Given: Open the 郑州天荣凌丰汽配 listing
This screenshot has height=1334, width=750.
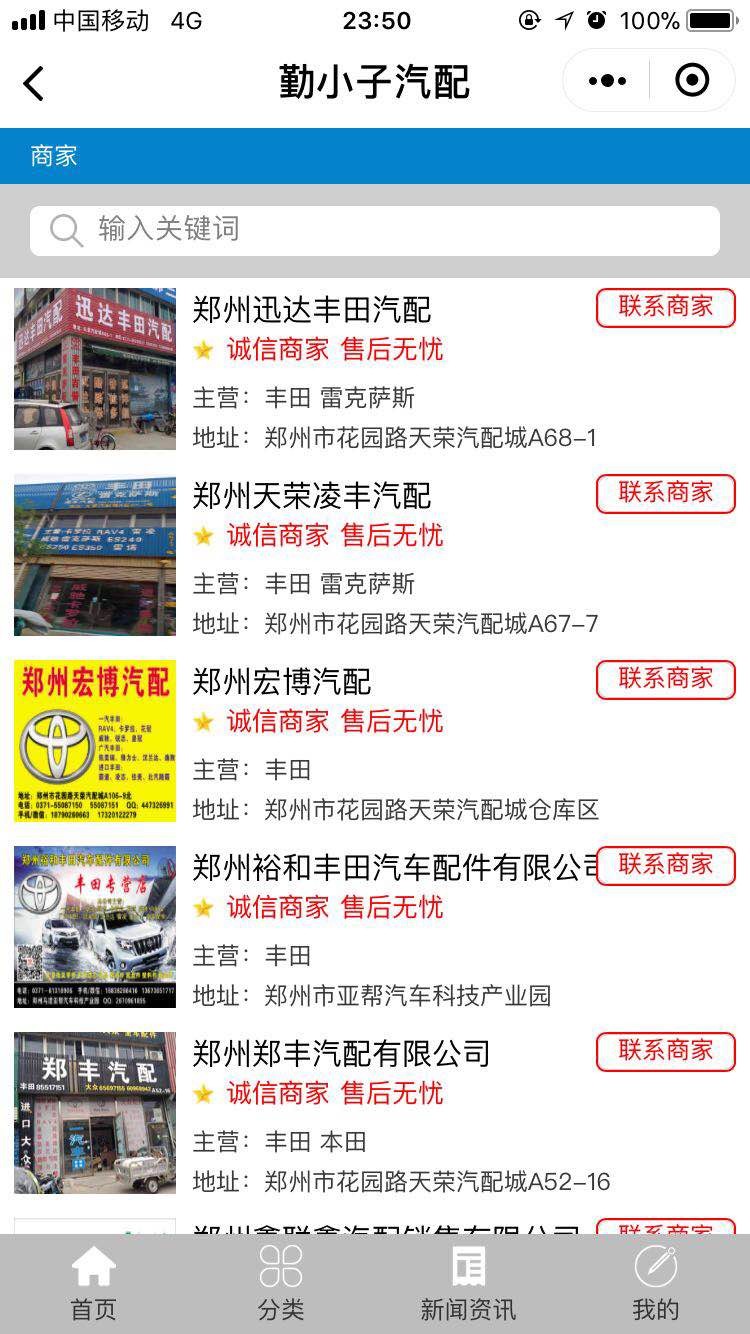Looking at the screenshot, I should (311, 496).
